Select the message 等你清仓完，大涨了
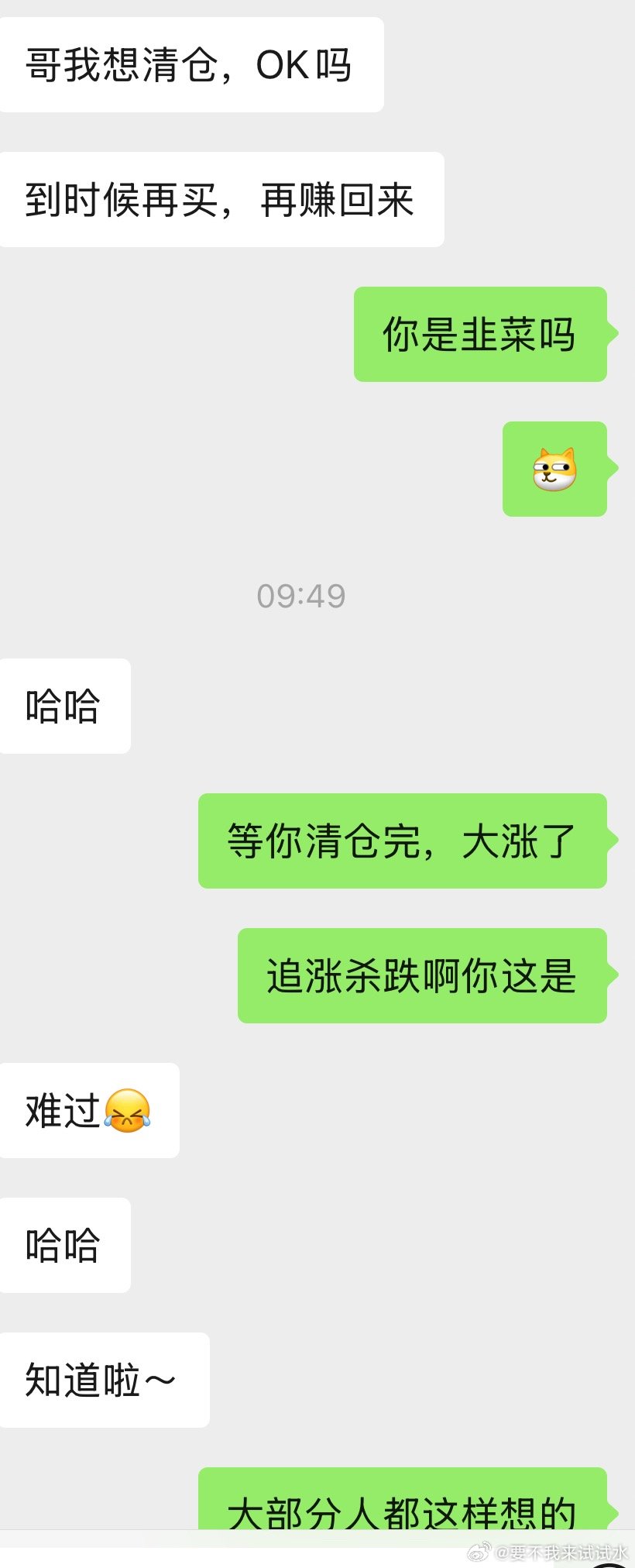635x1568 pixels. 403,842
